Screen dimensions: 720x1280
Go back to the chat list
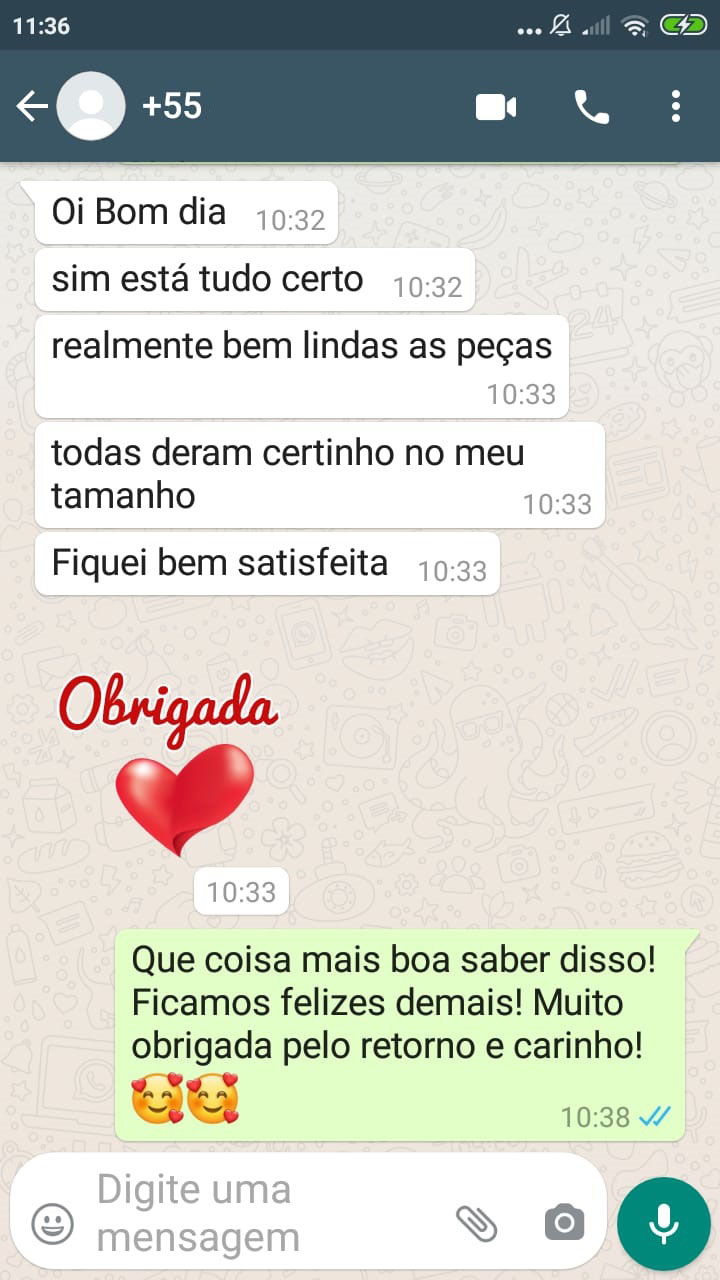point(32,106)
